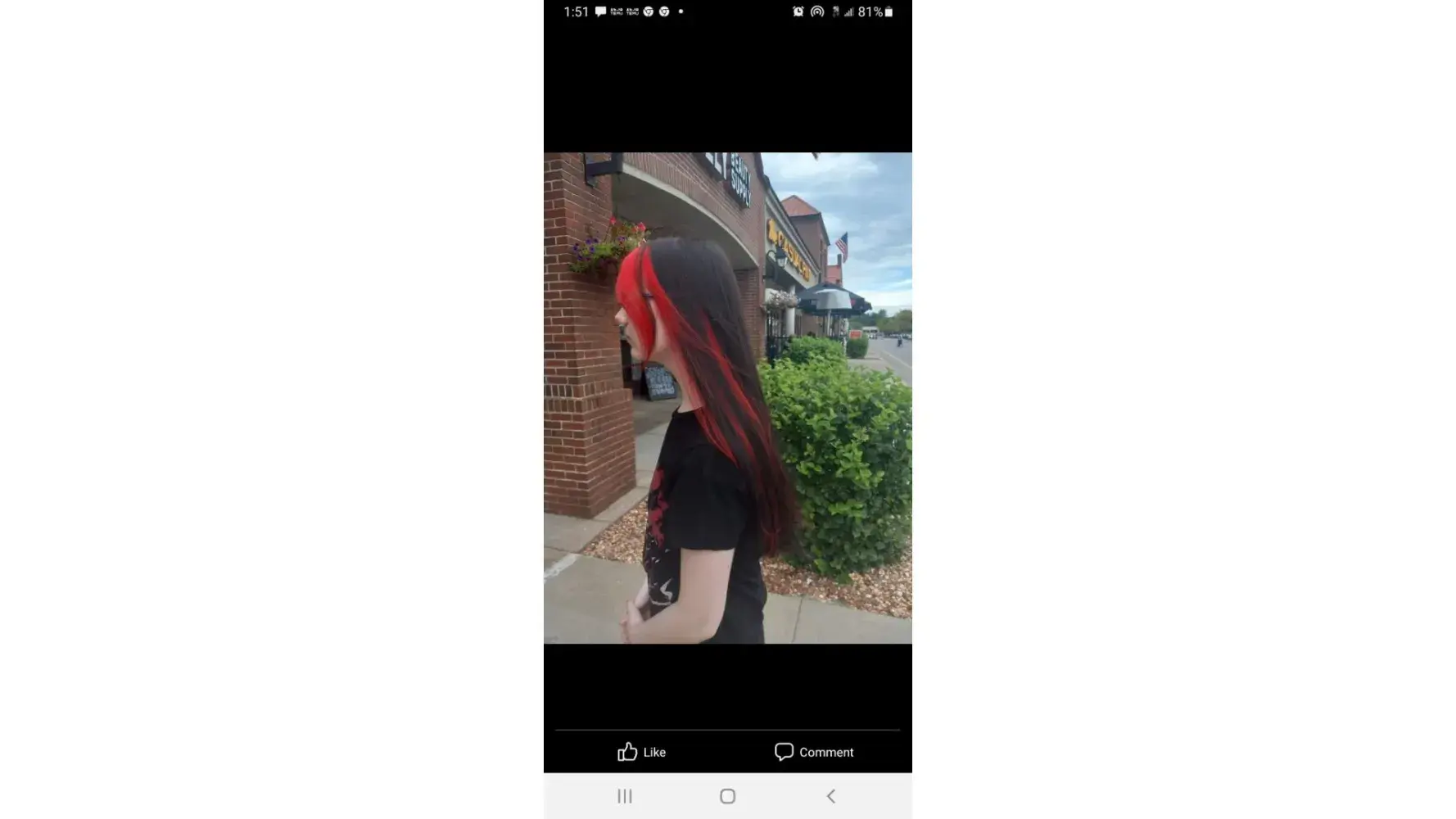Open the Comment section

(814, 752)
